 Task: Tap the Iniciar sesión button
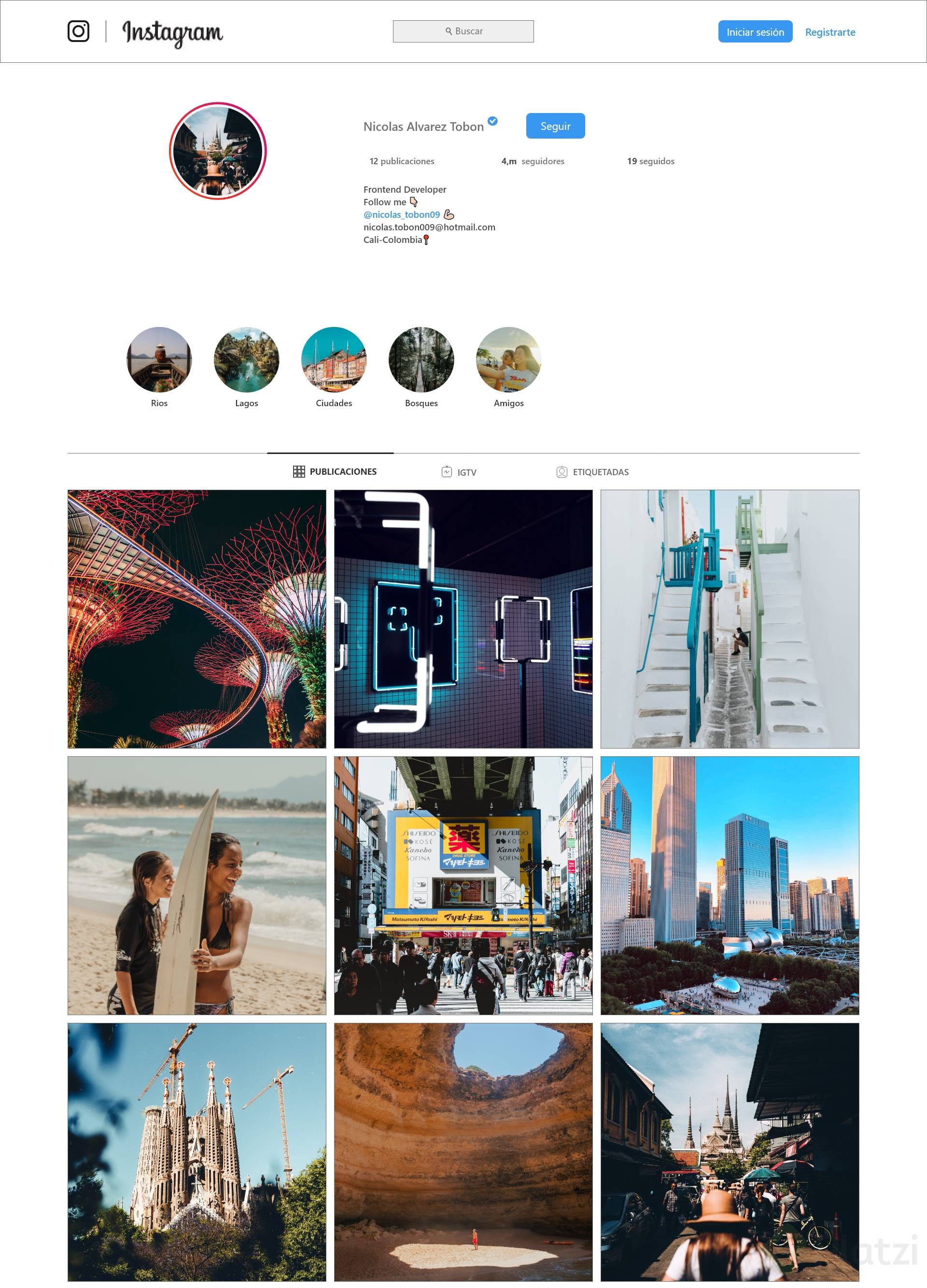(755, 32)
